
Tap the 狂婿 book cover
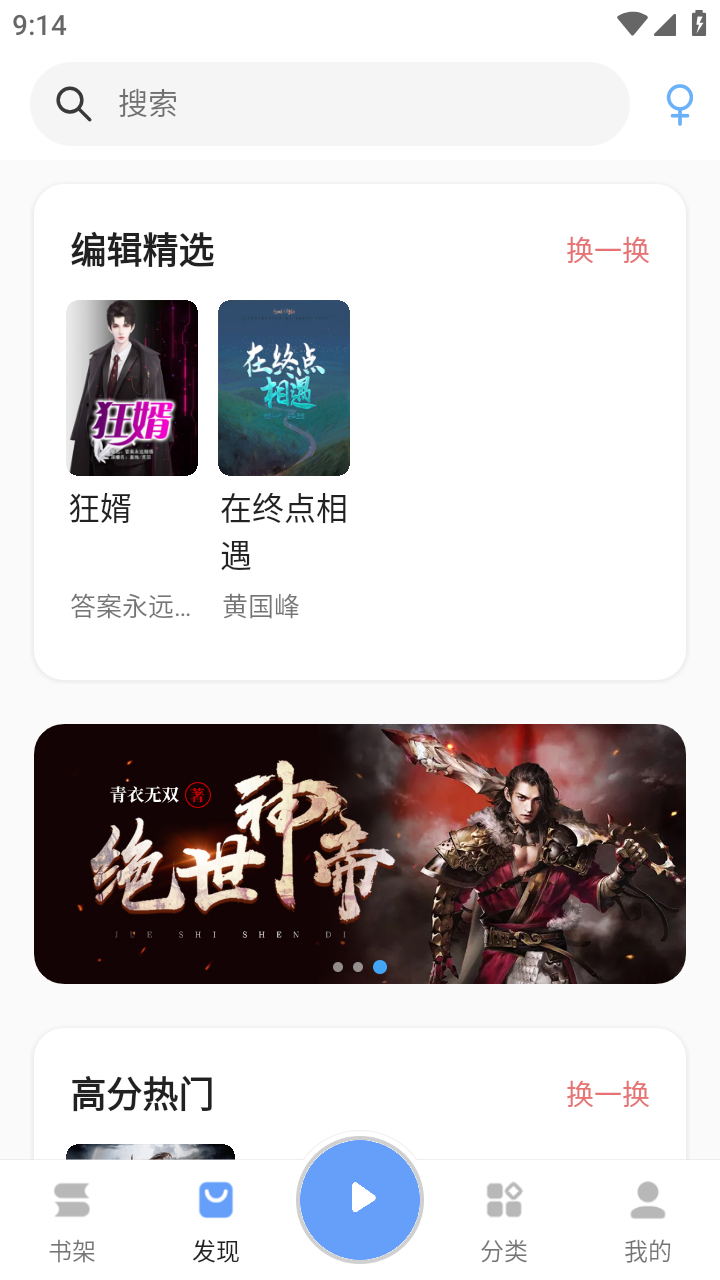[x=132, y=387]
